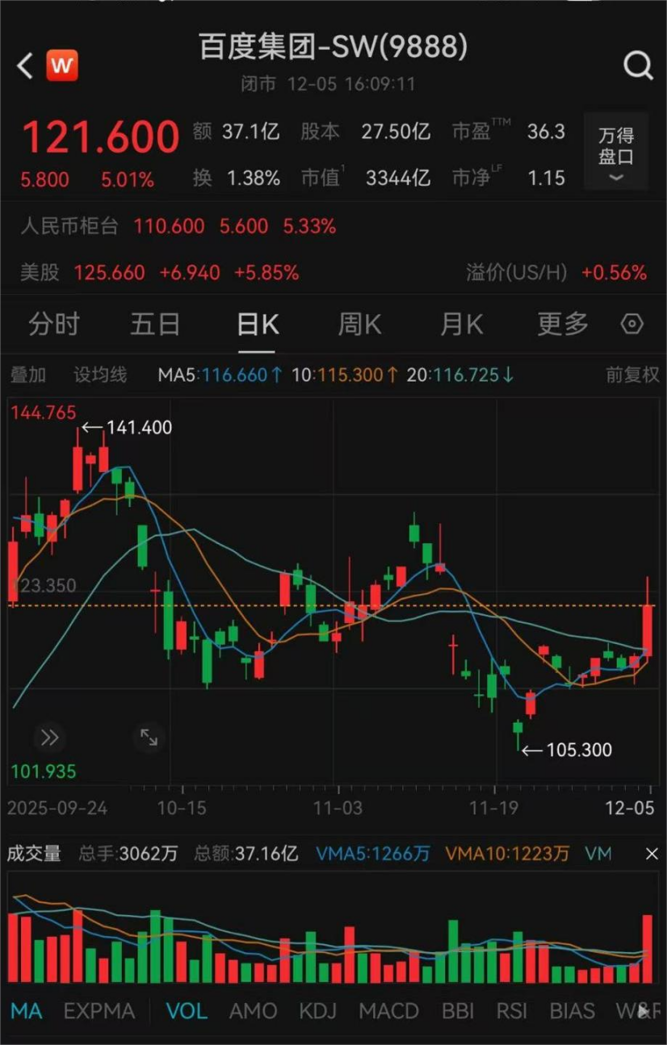Screen dimensions: 667x1045
Task: Open chart settings hexagon icon
Action: 632,324
